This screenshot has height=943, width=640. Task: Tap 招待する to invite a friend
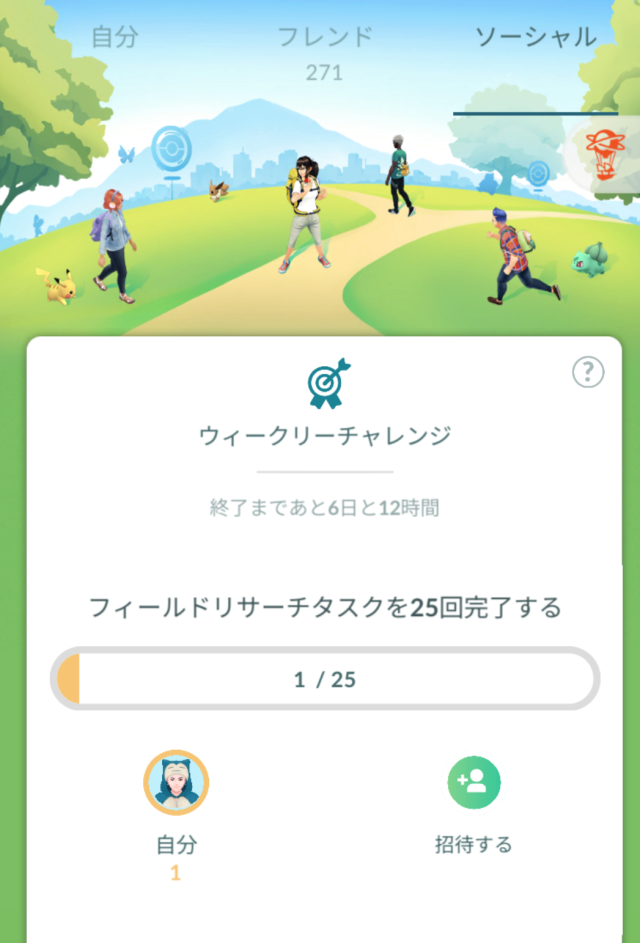[x=473, y=782]
